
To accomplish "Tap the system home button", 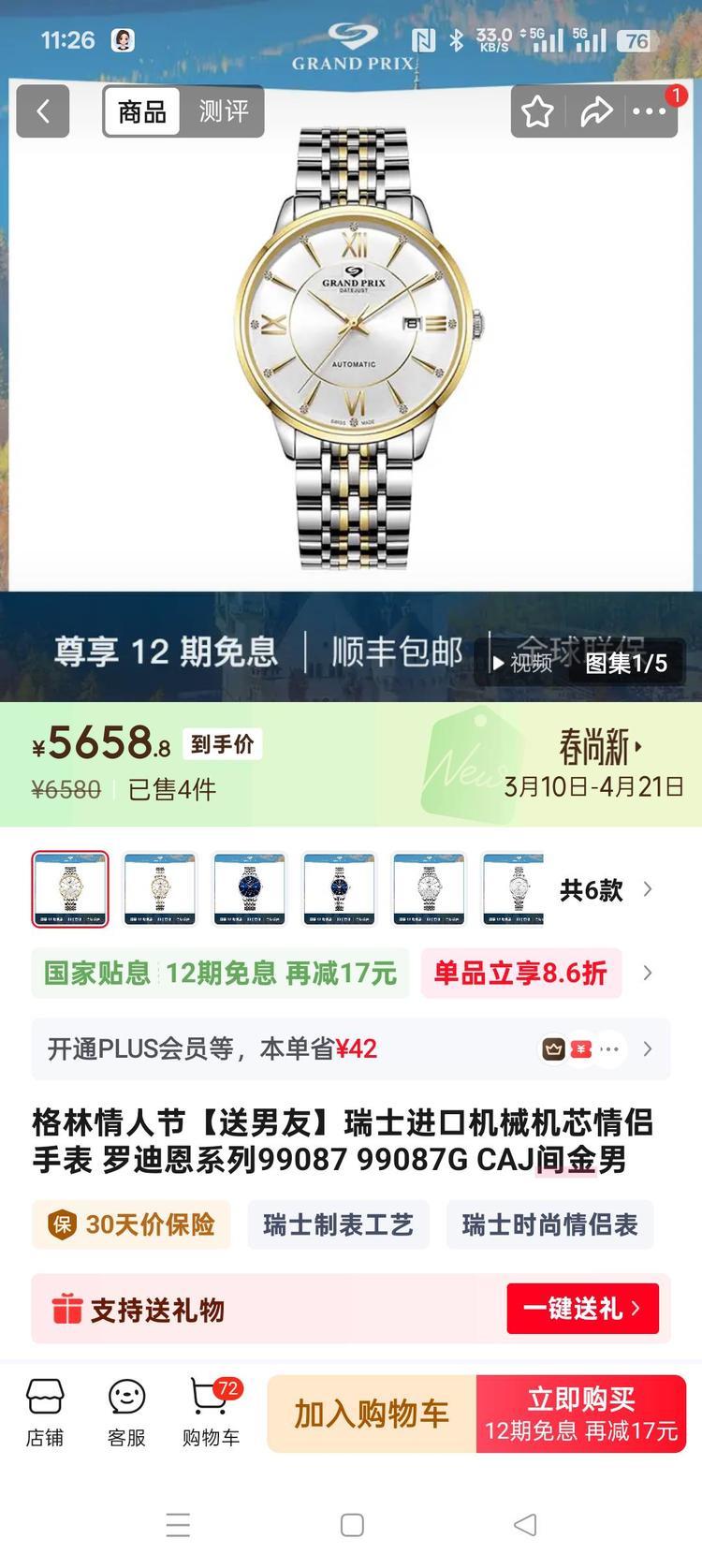I will [352, 1525].
